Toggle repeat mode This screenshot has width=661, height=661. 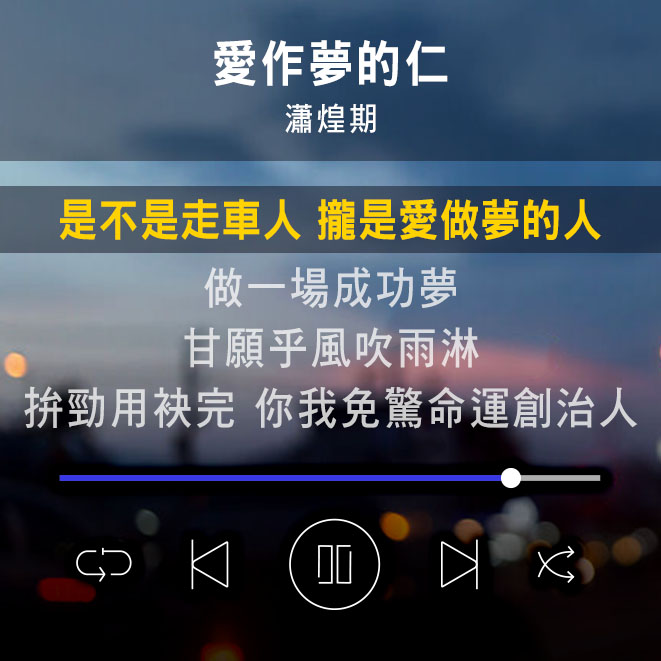(104, 564)
